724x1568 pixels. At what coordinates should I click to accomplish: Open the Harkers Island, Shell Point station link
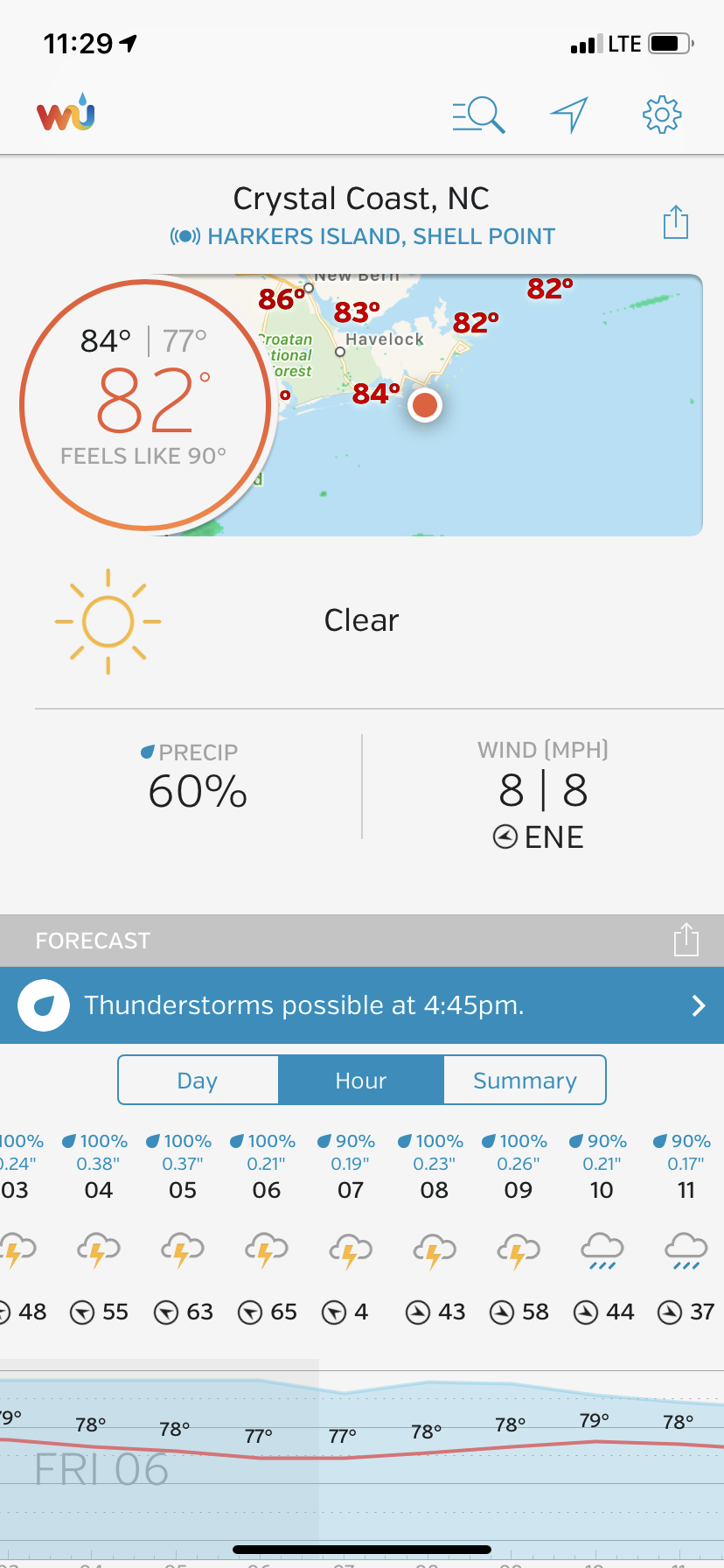363,236
